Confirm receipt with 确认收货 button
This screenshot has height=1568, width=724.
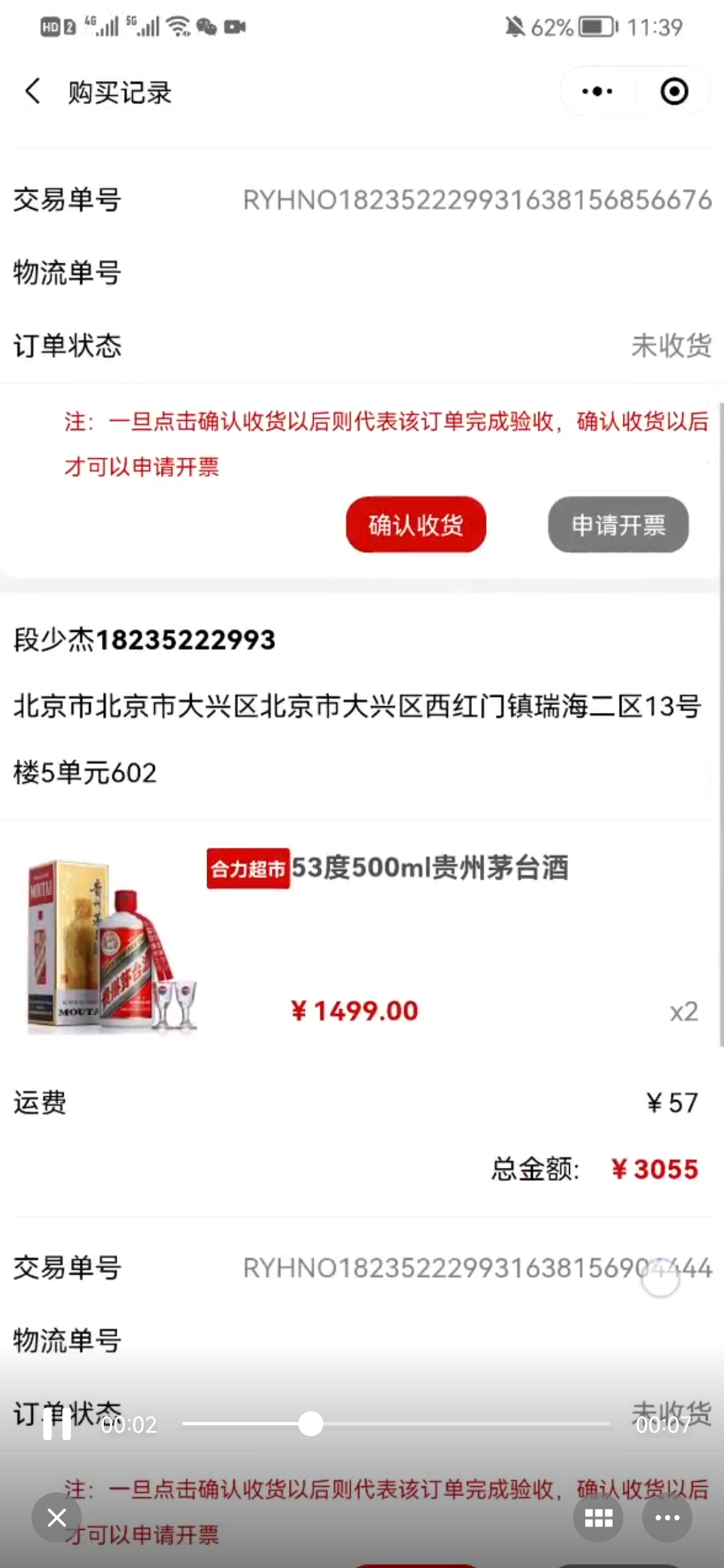pyautogui.click(x=416, y=525)
